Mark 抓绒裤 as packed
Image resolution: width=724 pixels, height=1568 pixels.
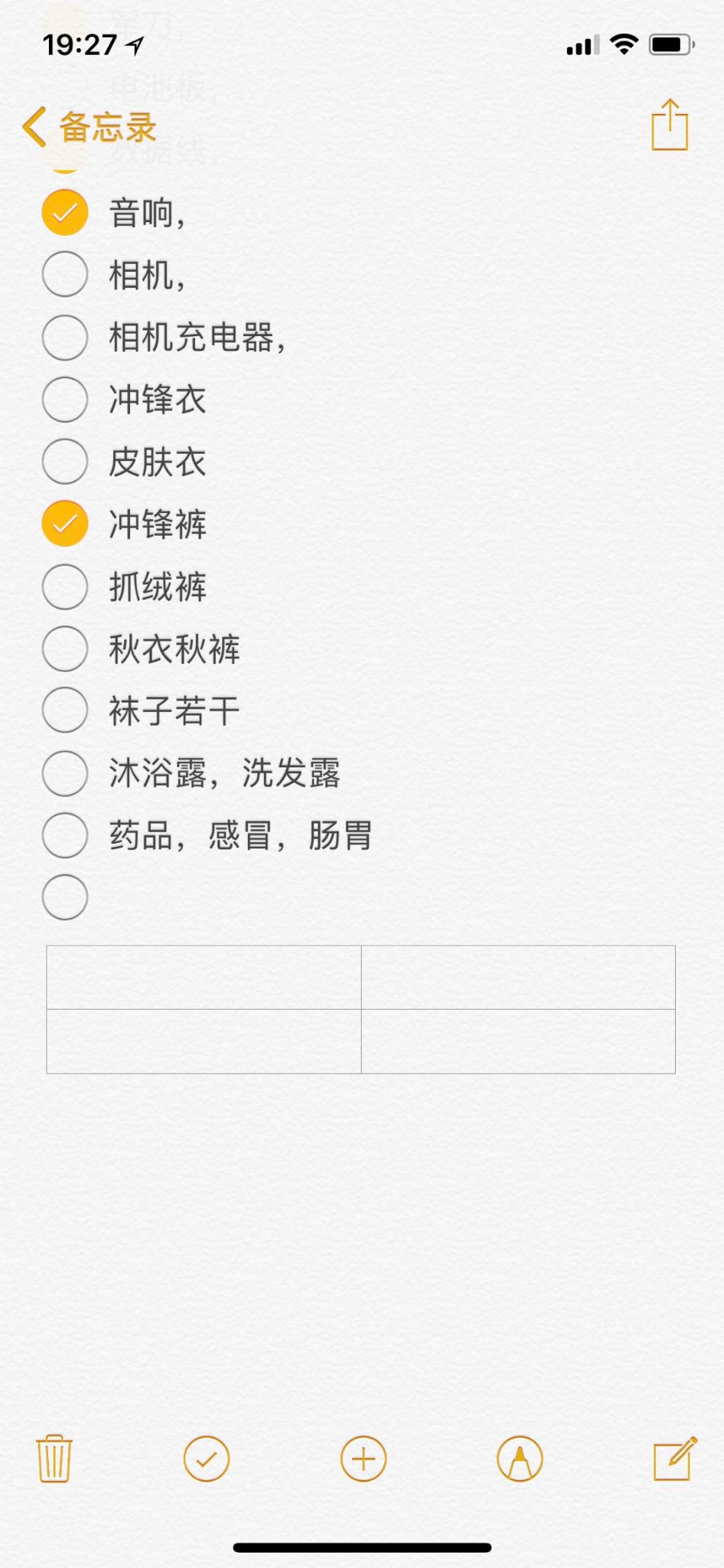pyautogui.click(x=65, y=586)
